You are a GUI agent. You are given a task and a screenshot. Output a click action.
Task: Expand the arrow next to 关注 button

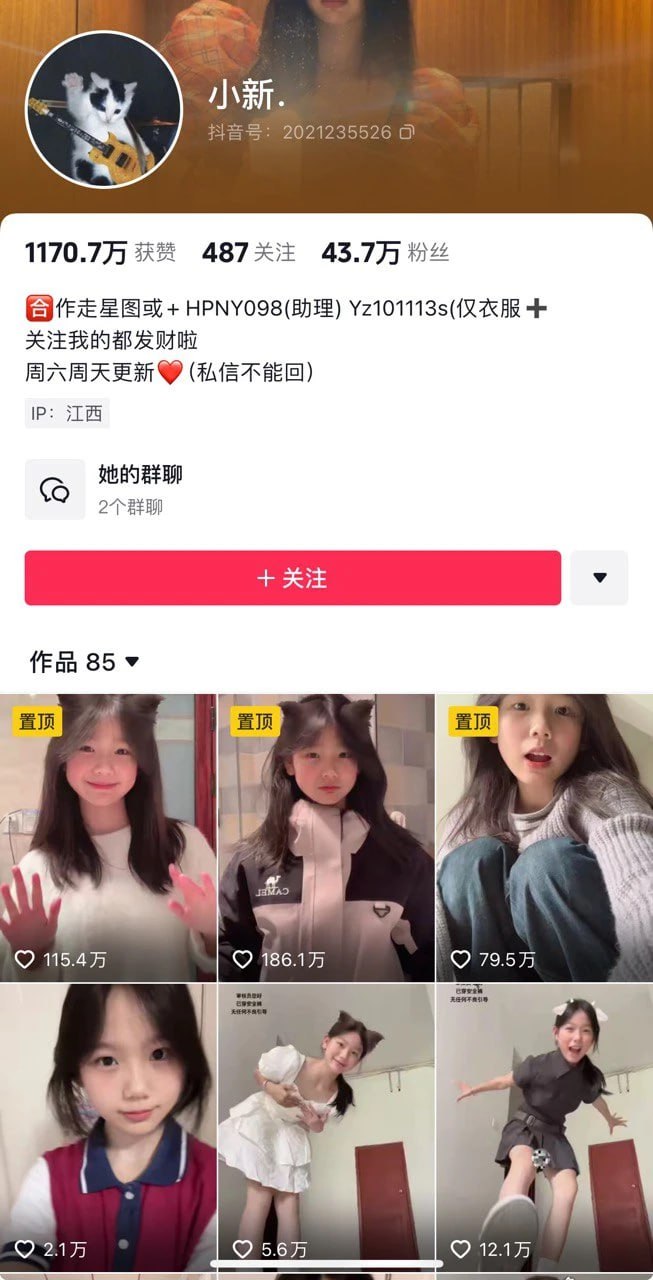pyautogui.click(x=599, y=578)
